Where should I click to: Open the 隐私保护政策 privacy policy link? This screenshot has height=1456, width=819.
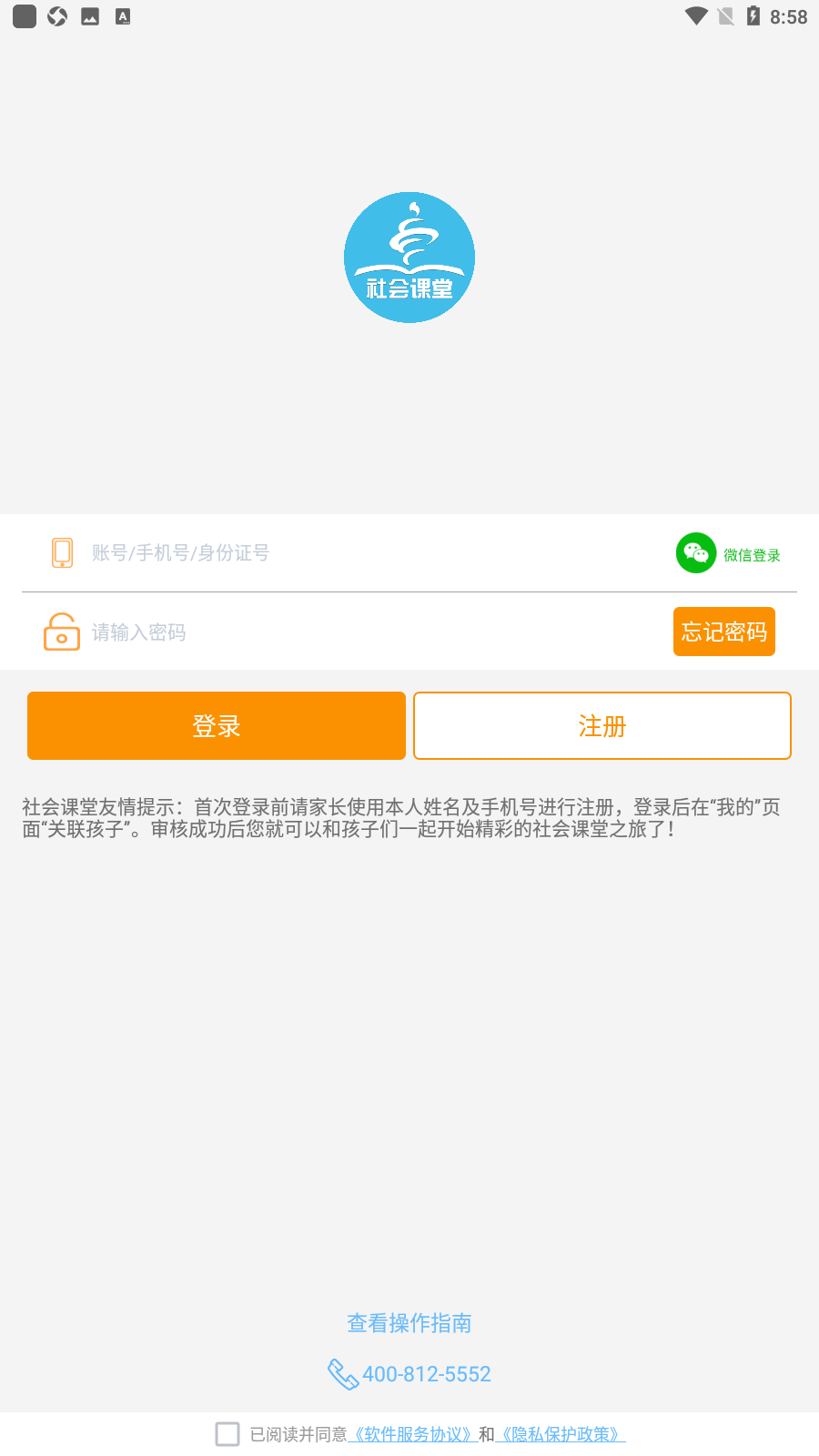(561, 1434)
